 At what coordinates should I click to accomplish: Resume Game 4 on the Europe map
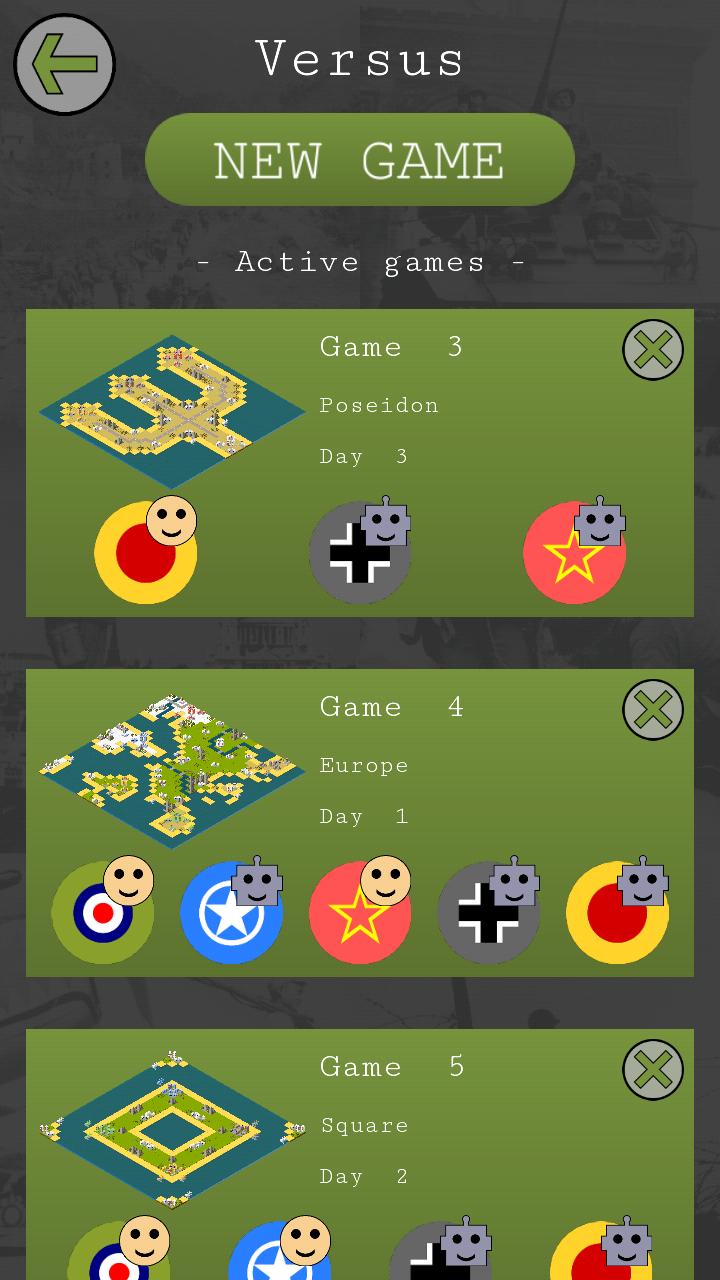360,823
